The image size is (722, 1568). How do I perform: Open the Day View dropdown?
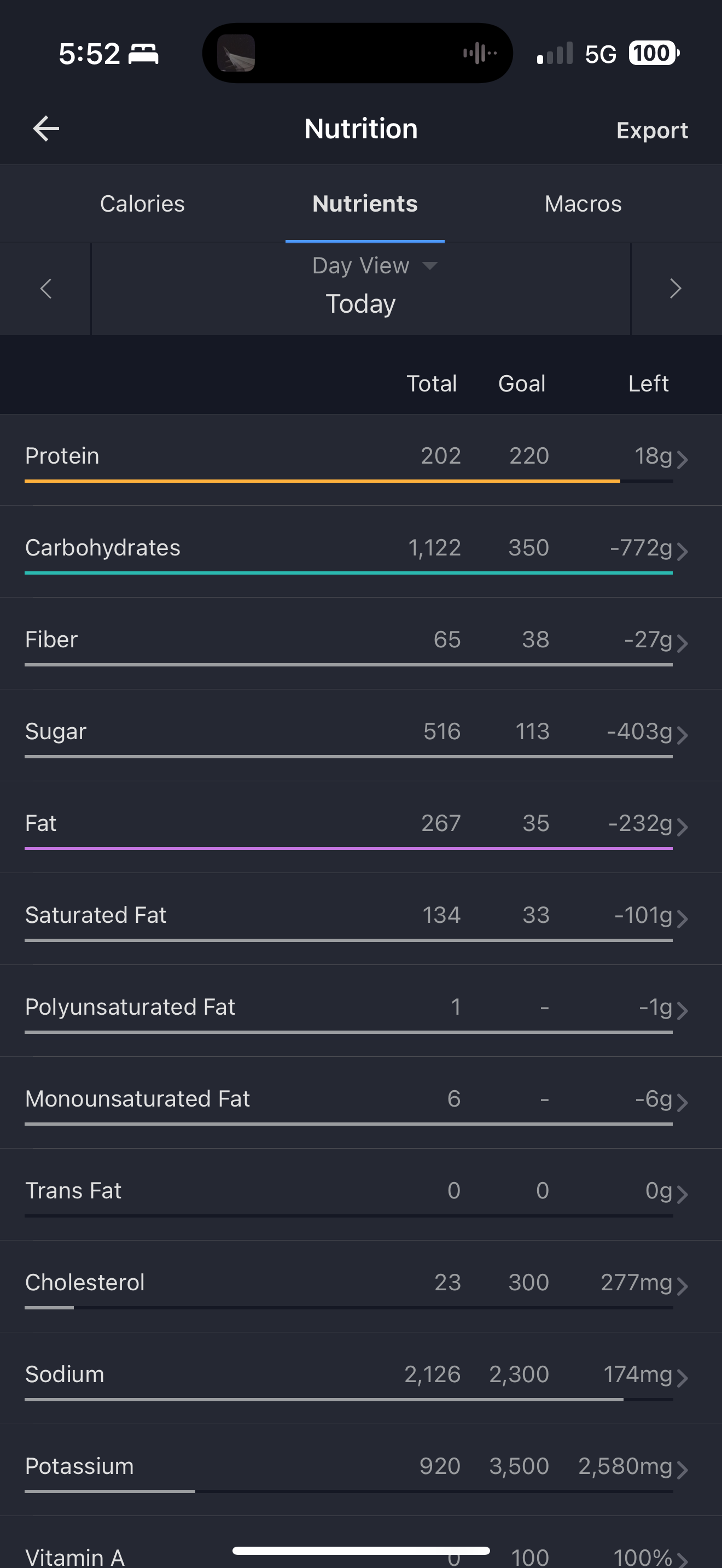[374, 265]
